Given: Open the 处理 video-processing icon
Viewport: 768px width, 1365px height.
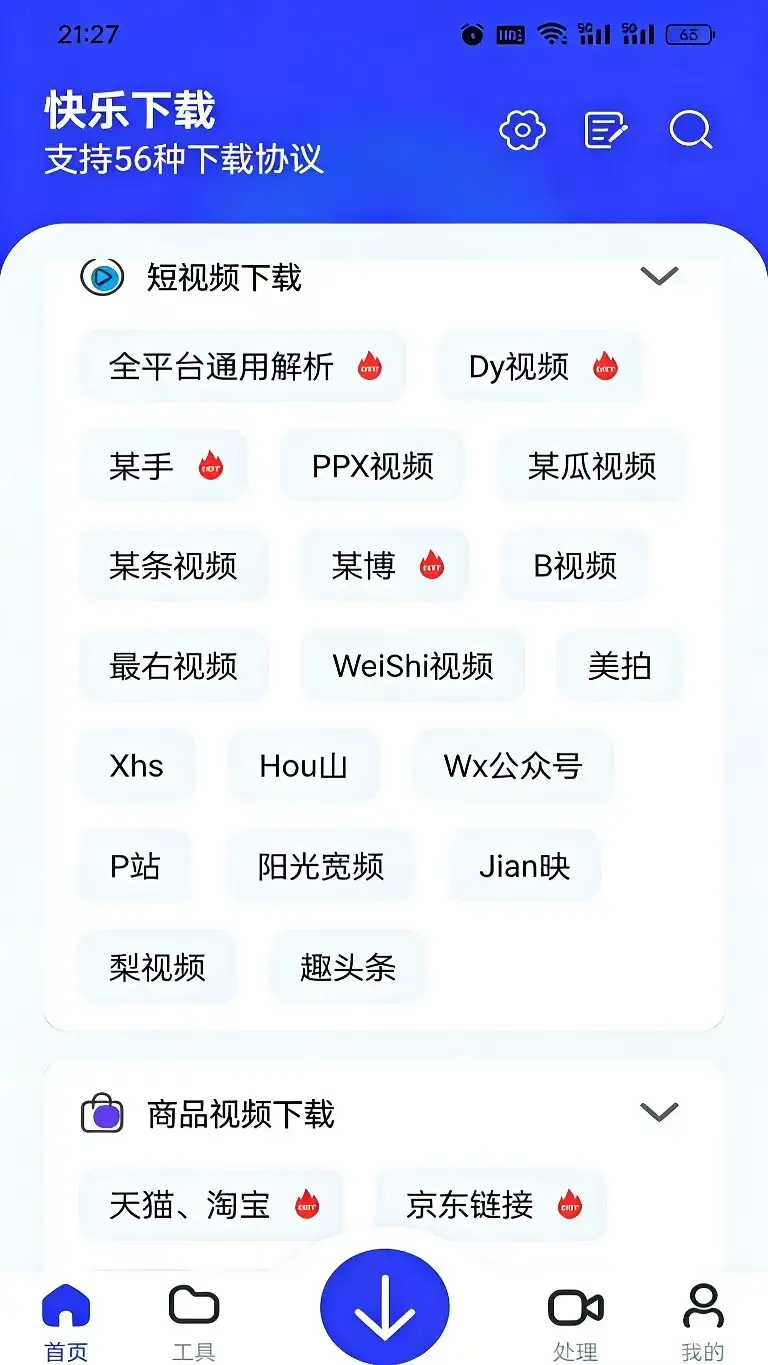Looking at the screenshot, I should [x=574, y=1305].
